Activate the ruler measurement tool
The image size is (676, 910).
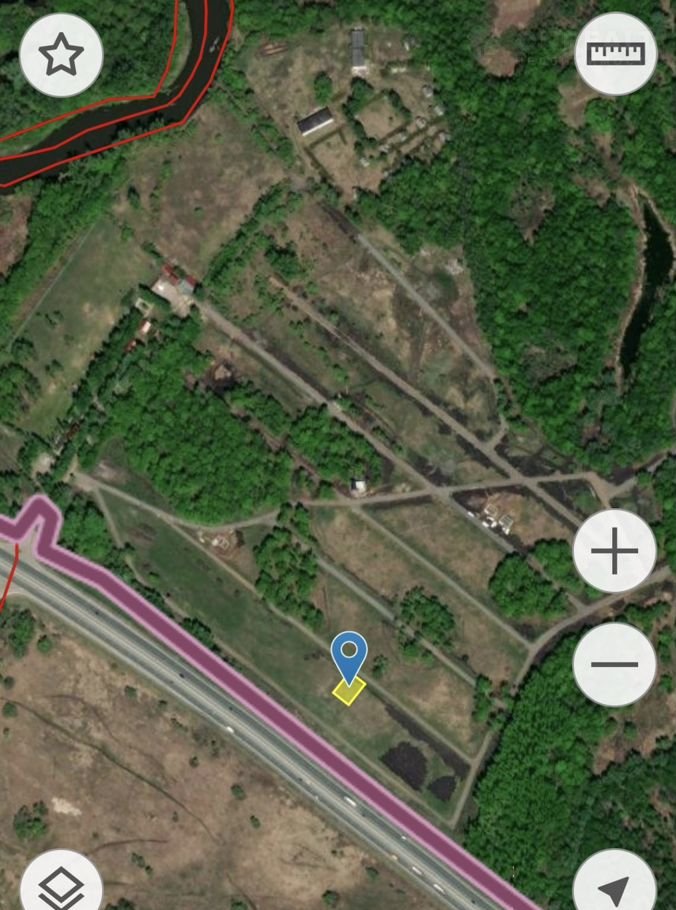615,55
